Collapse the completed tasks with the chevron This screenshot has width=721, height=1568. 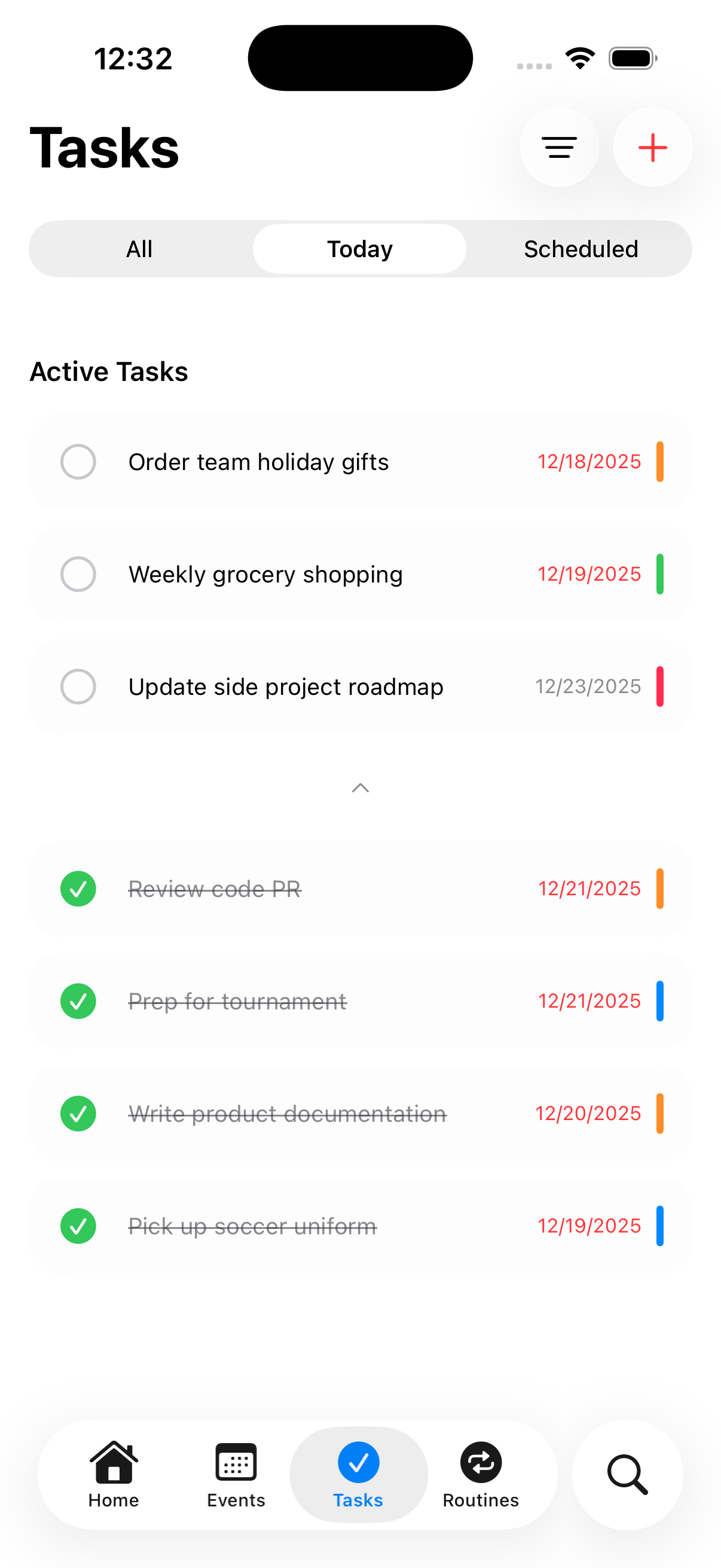[x=360, y=788]
